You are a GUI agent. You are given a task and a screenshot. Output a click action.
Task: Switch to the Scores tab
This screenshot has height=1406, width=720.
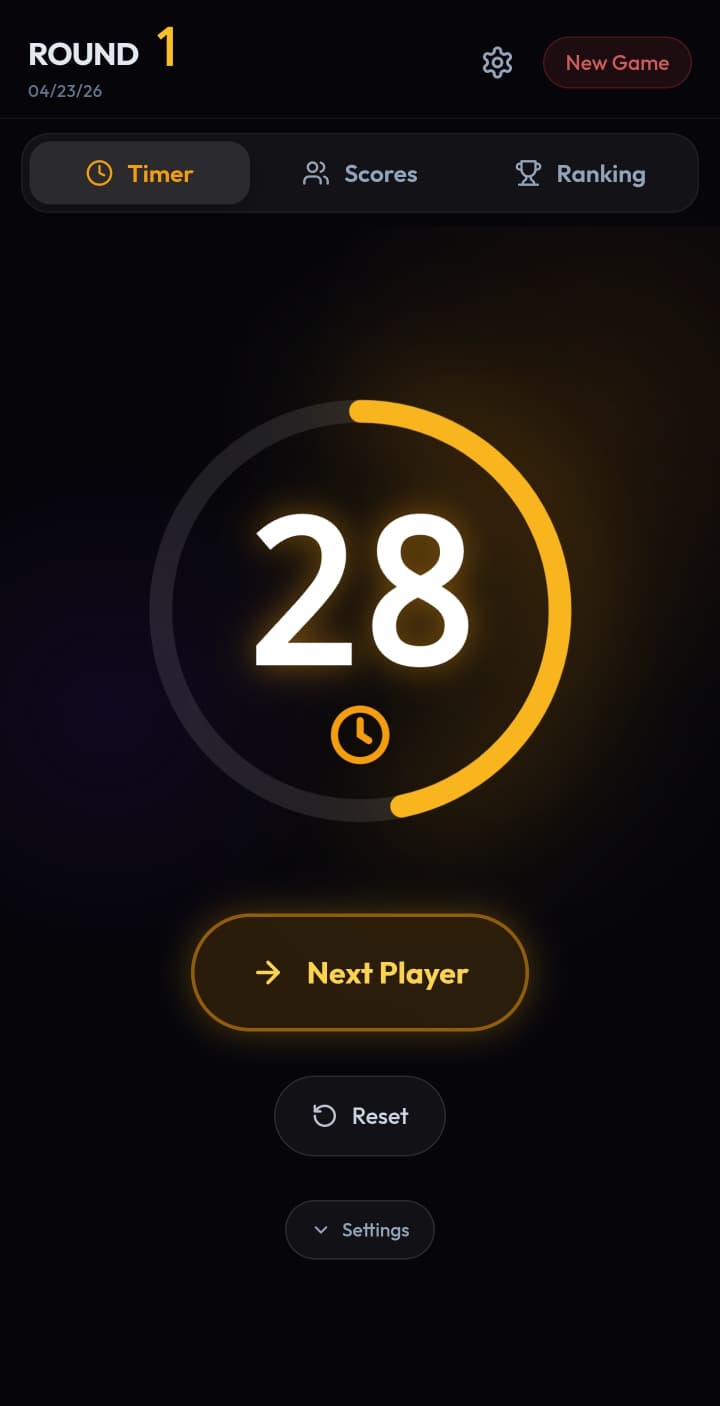[360, 174]
